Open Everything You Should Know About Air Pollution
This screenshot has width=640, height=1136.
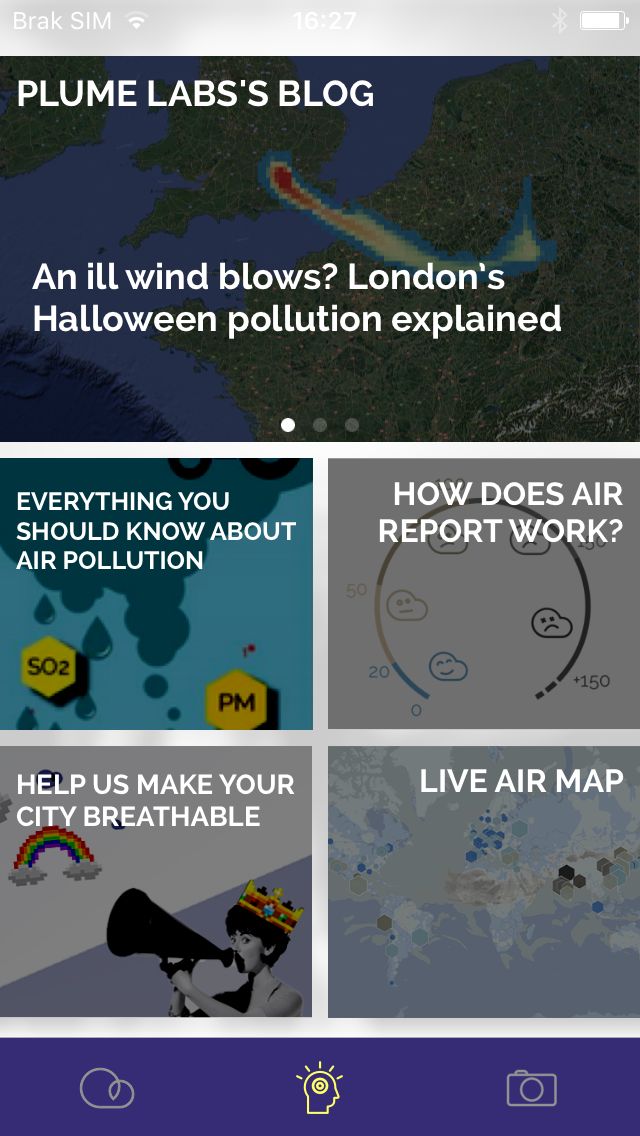tap(156, 593)
